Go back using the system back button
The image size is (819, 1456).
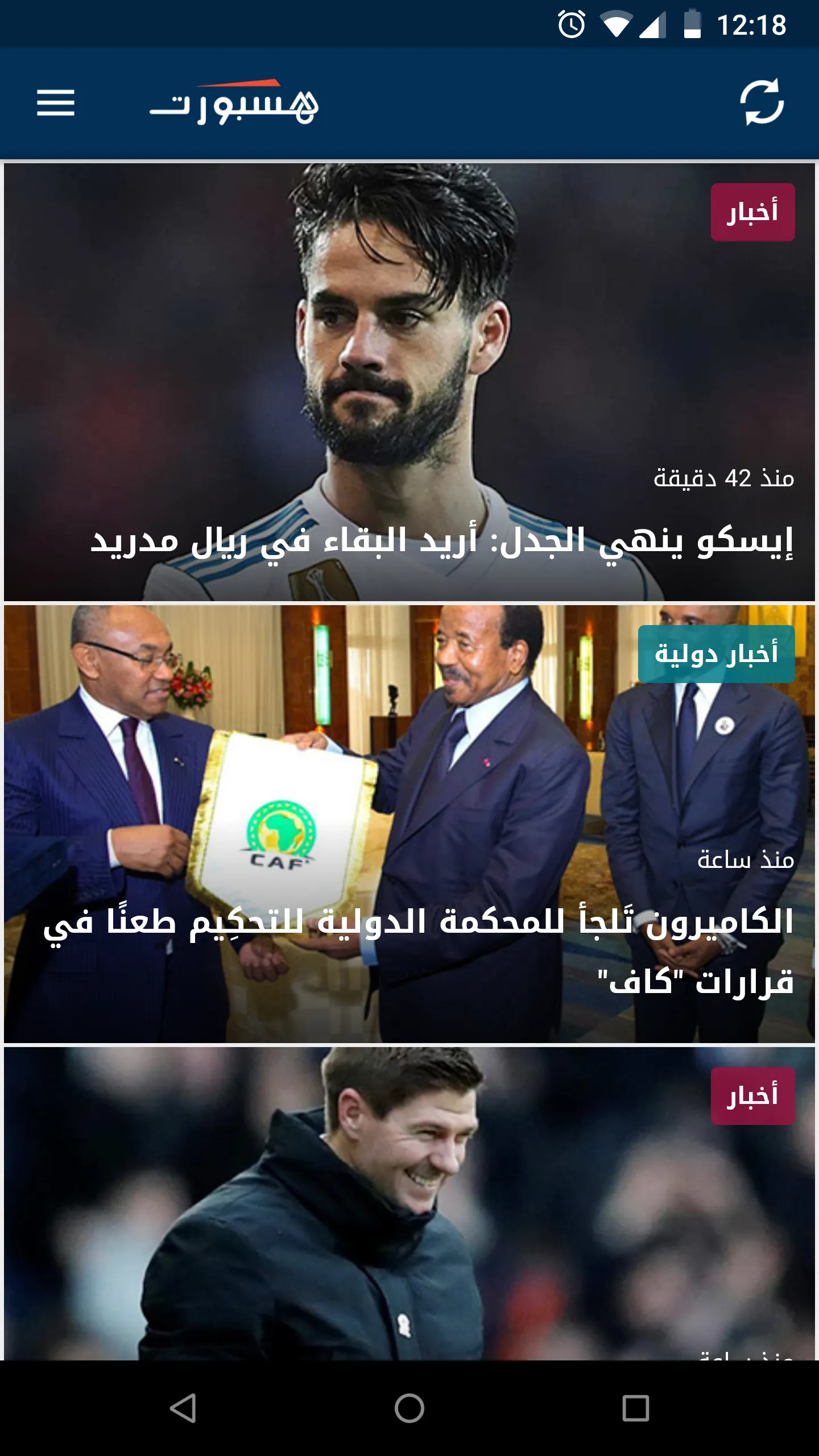(x=183, y=1408)
